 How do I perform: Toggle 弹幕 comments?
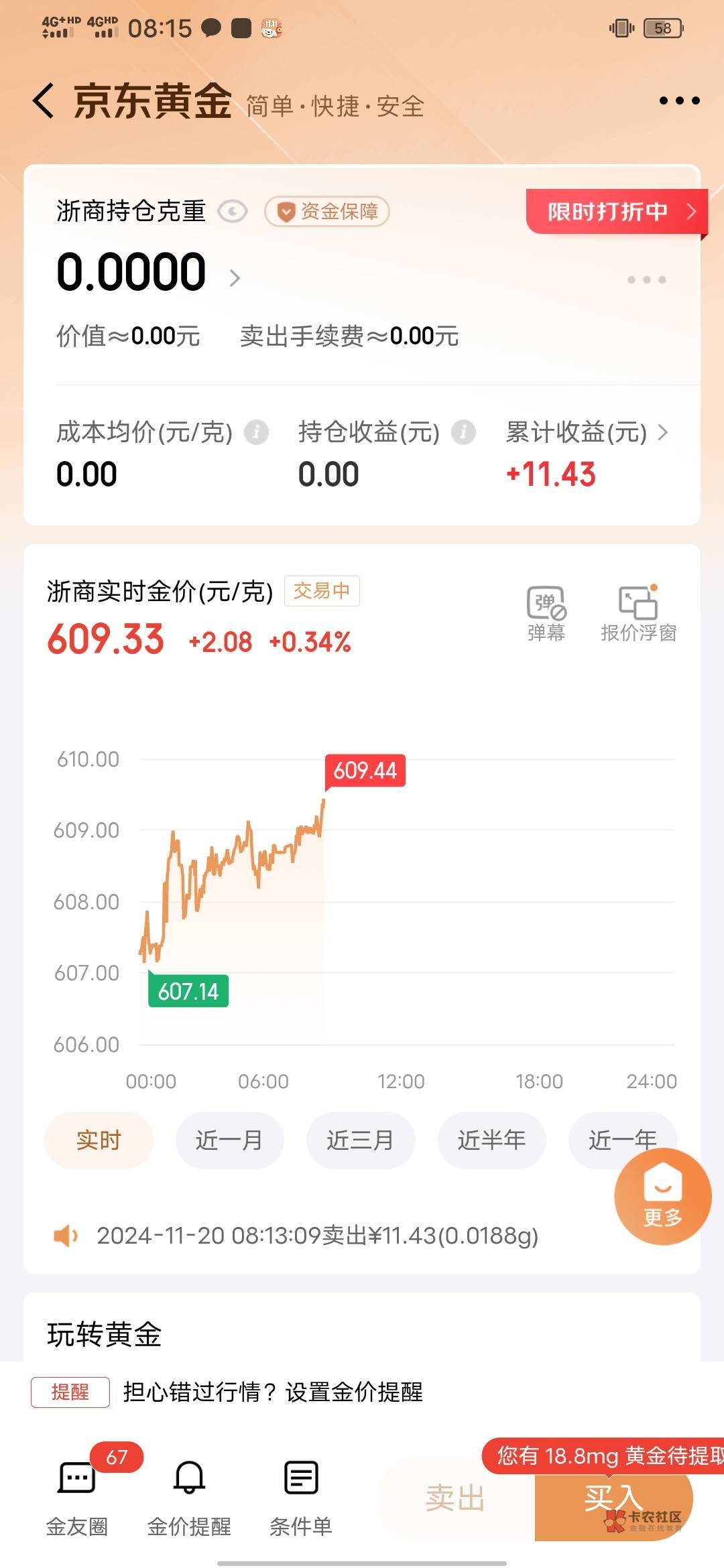point(546,613)
